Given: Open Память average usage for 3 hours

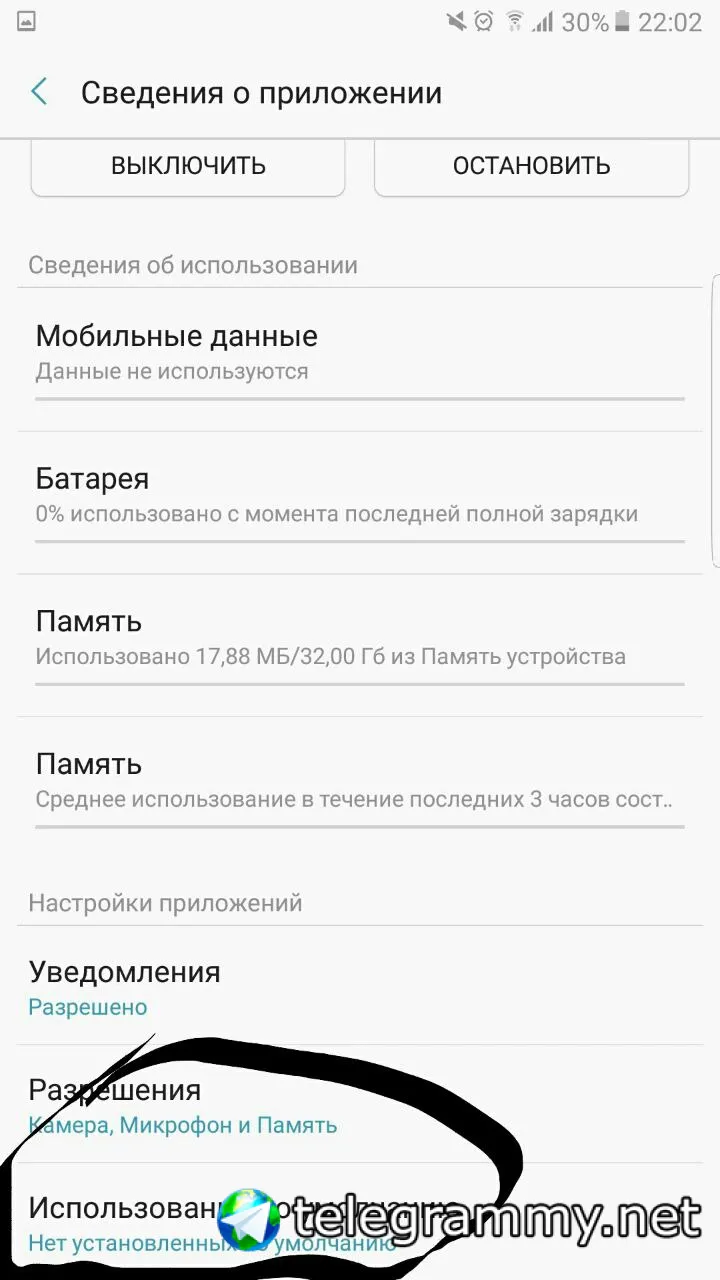Looking at the screenshot, I should pos(360,781).
